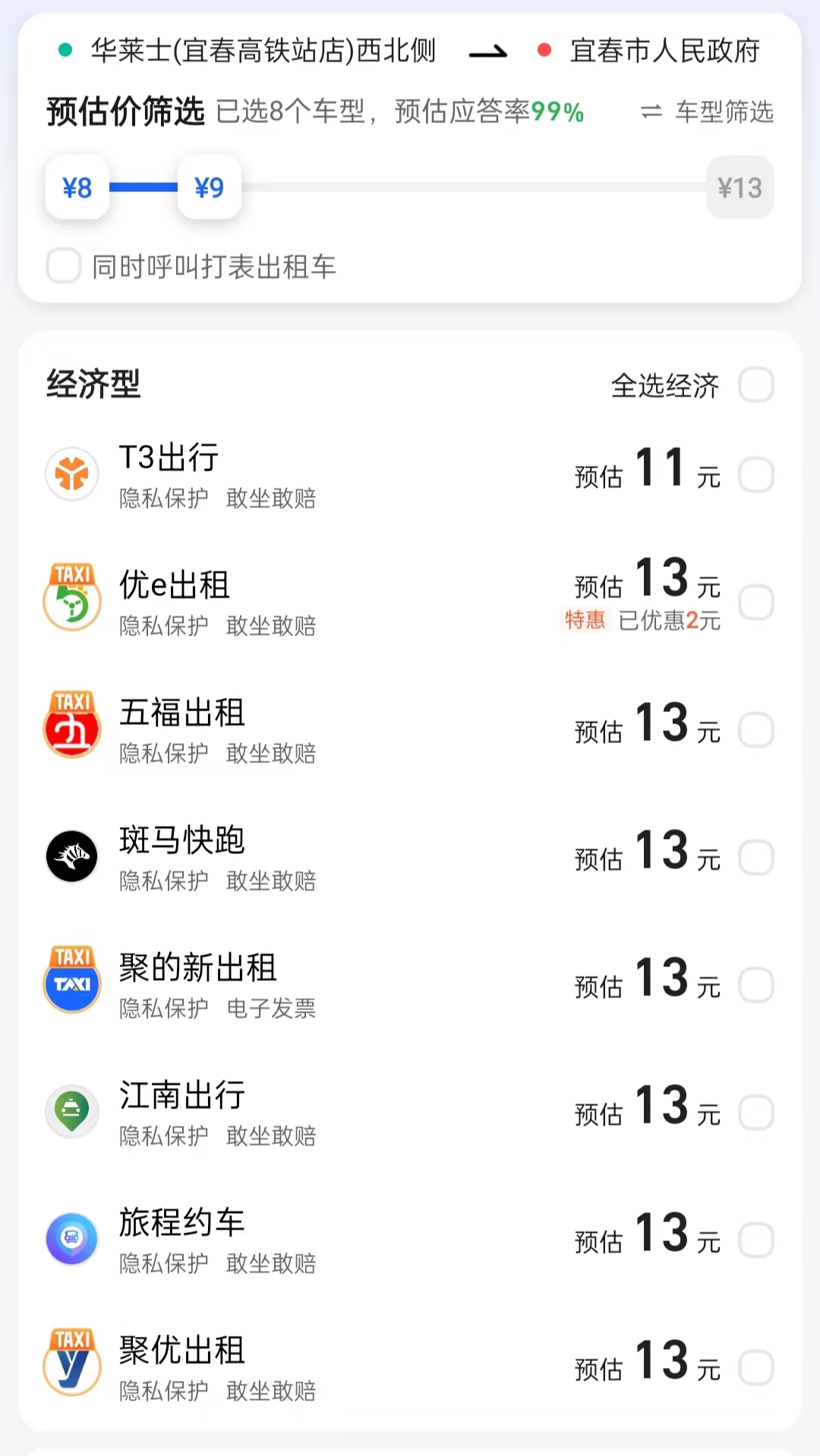Select the 聚的新出租 ride option

[x=756, y=985]
